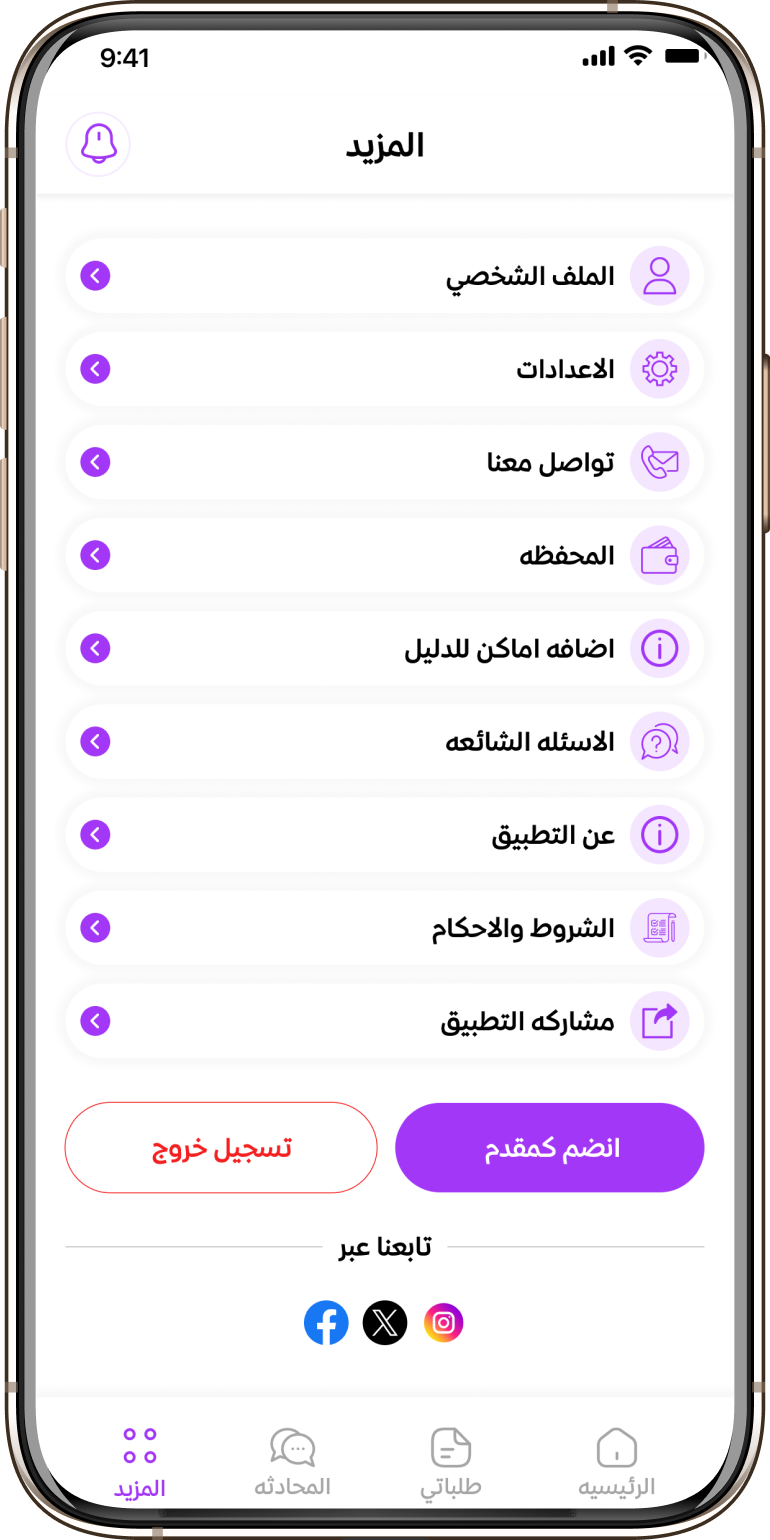Tap the انضم كمقدم button

[x=550, y=1148]
